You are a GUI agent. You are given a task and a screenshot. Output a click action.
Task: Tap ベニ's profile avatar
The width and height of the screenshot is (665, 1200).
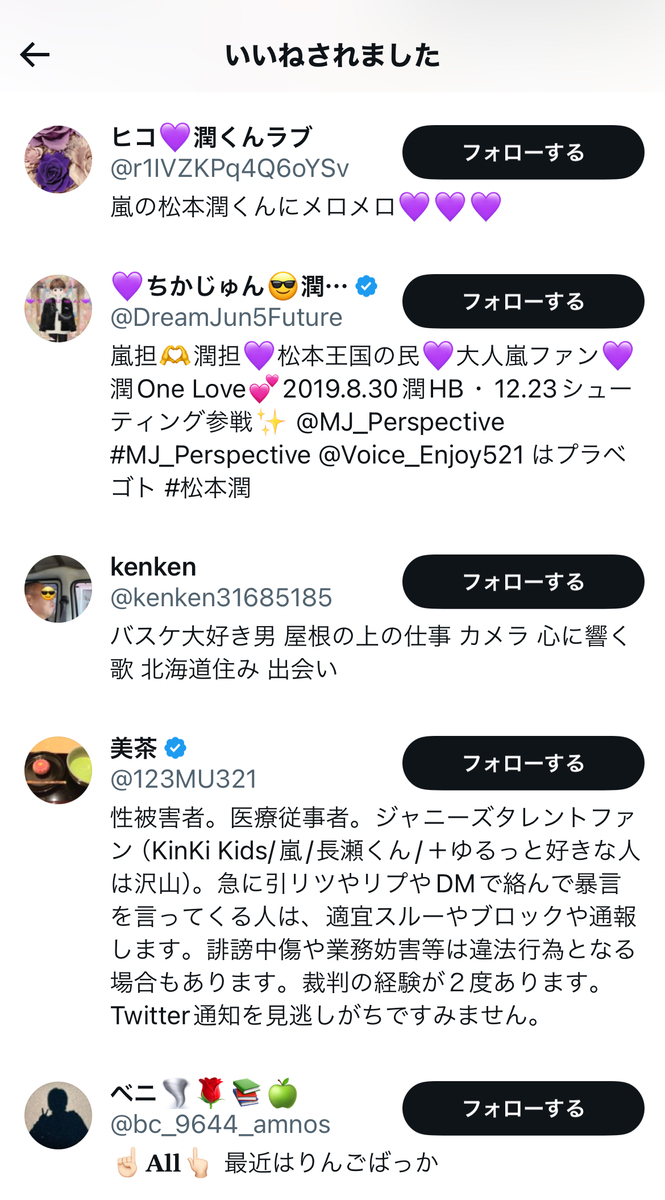(x=58, y=1115)
